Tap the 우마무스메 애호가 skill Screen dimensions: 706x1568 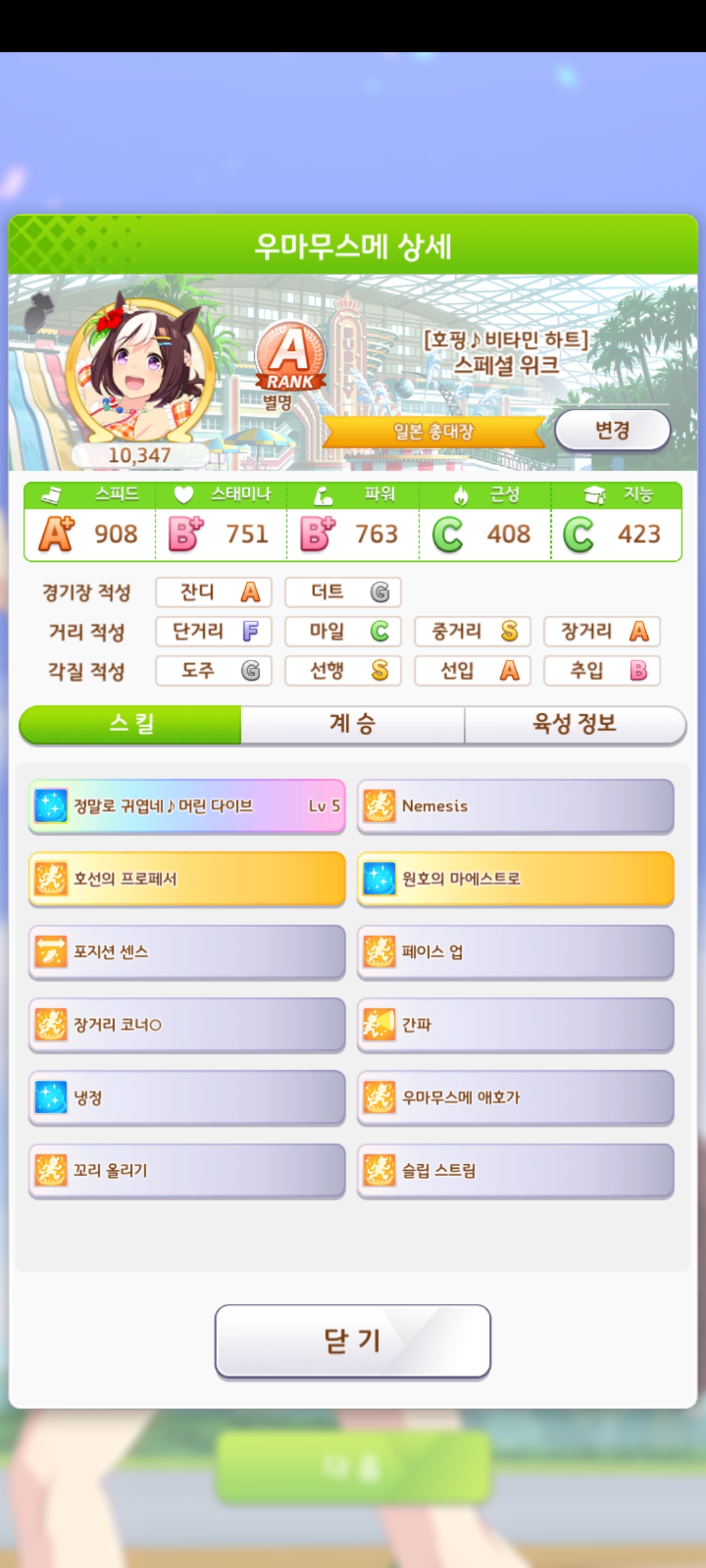[x=515, y=1098]
